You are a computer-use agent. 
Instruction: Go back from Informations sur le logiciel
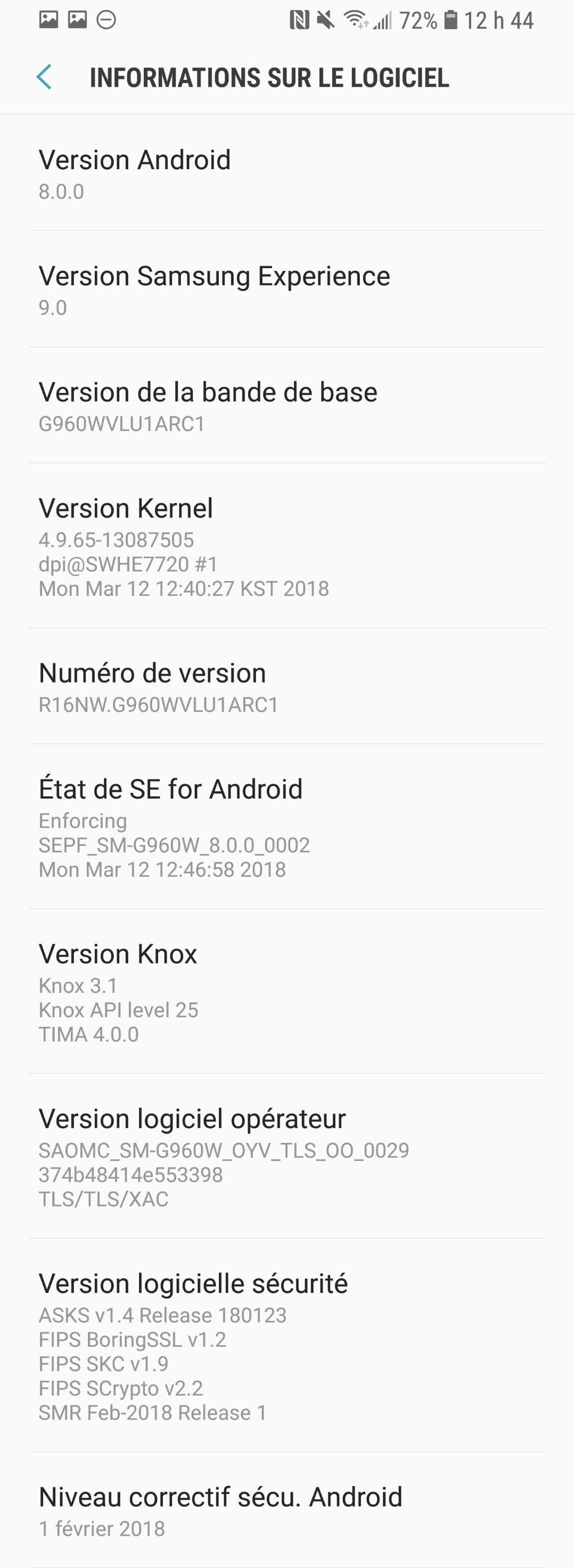(x=44, y=77)
